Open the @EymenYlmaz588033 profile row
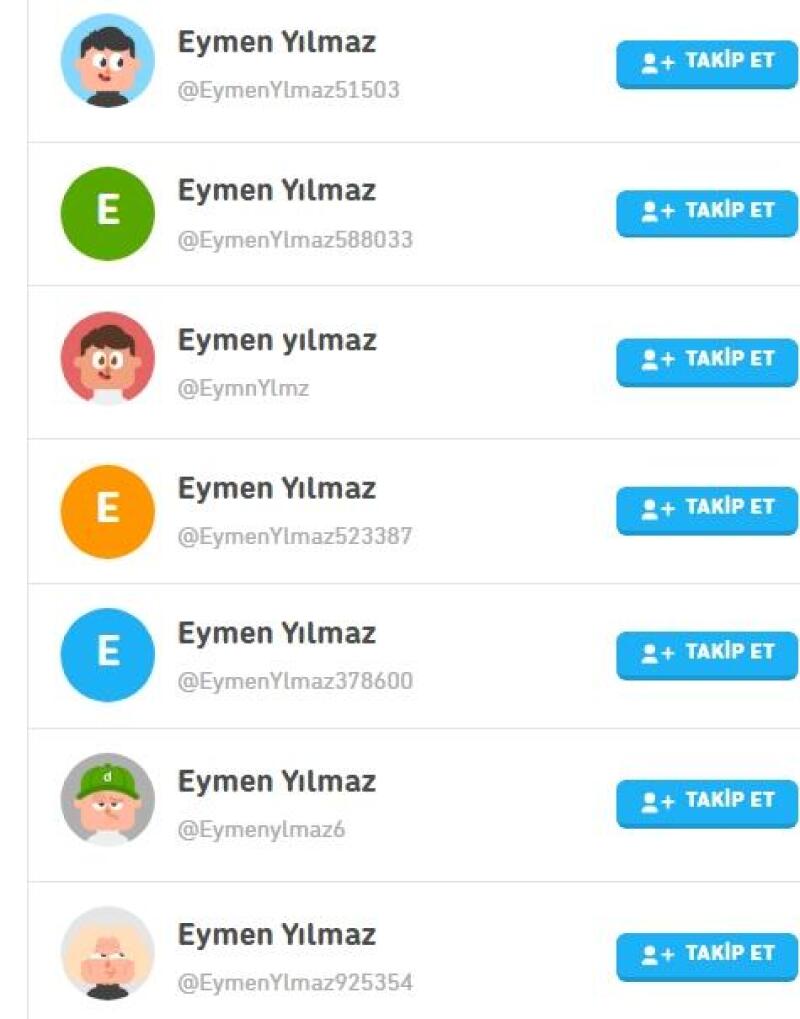This screenshot has height=1019, width=800. click(276, 191)
